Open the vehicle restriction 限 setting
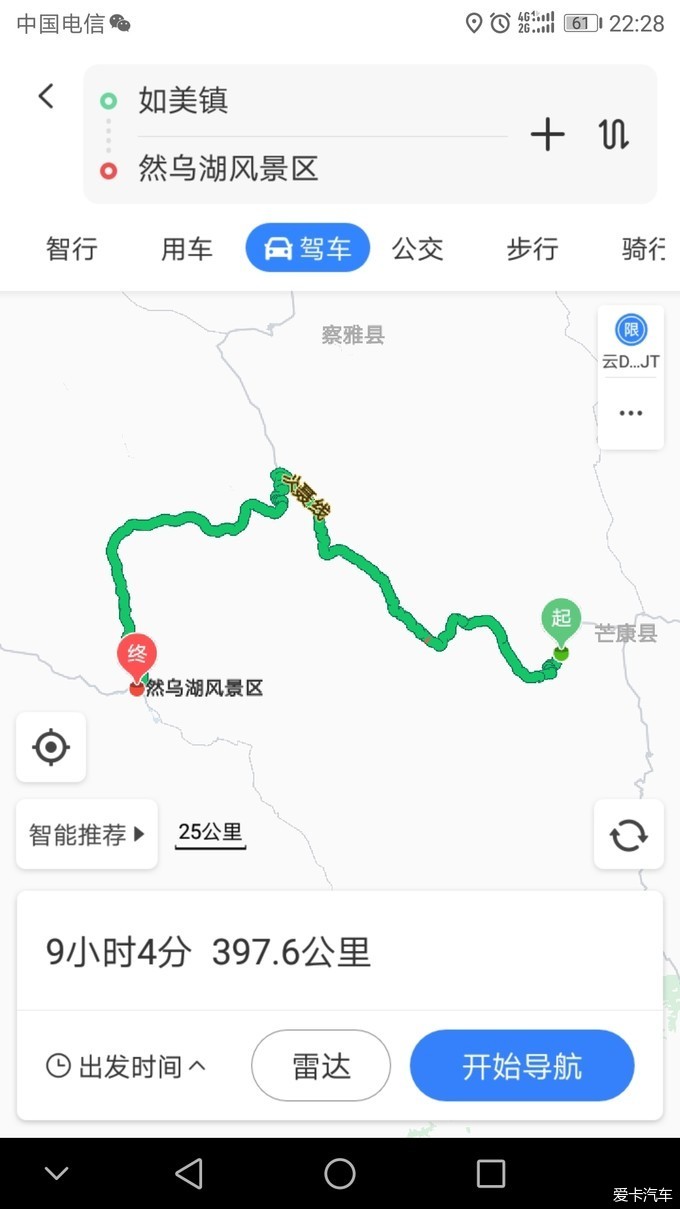 (631, 341)
